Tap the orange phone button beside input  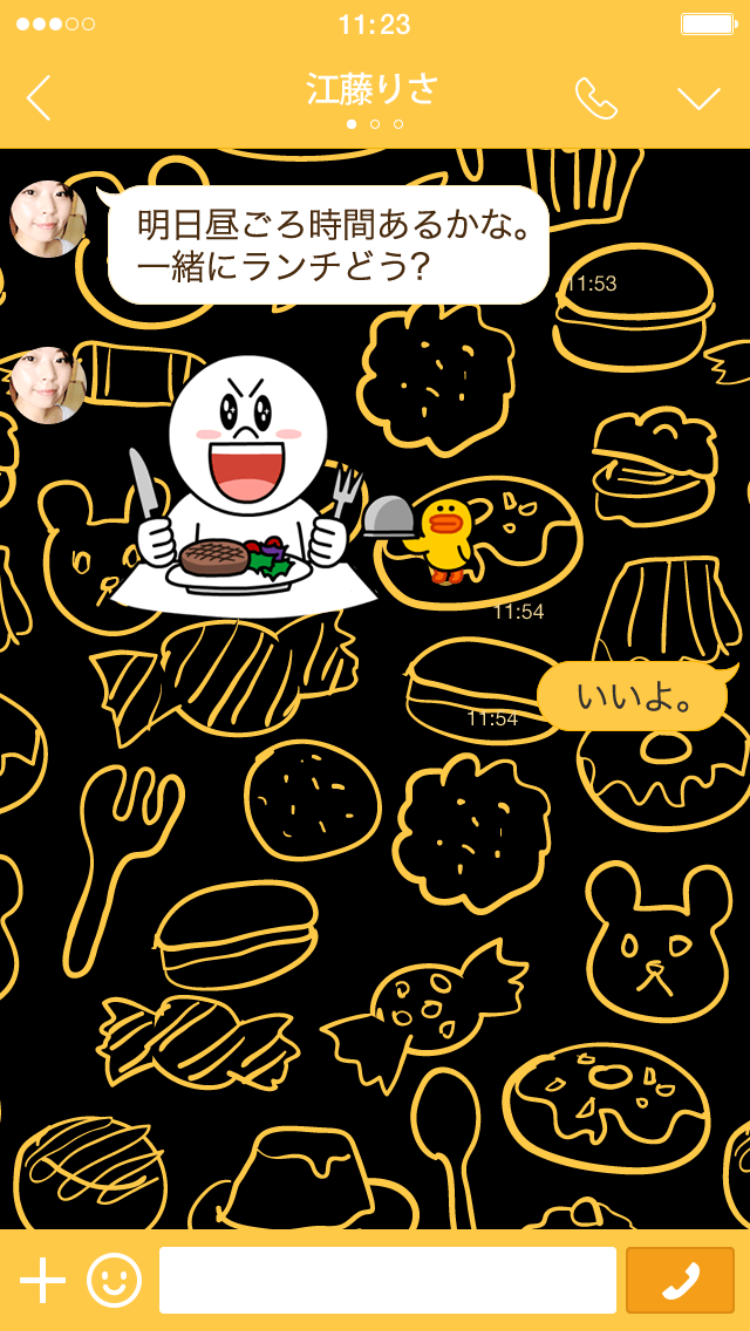[x=680, y=1280]
